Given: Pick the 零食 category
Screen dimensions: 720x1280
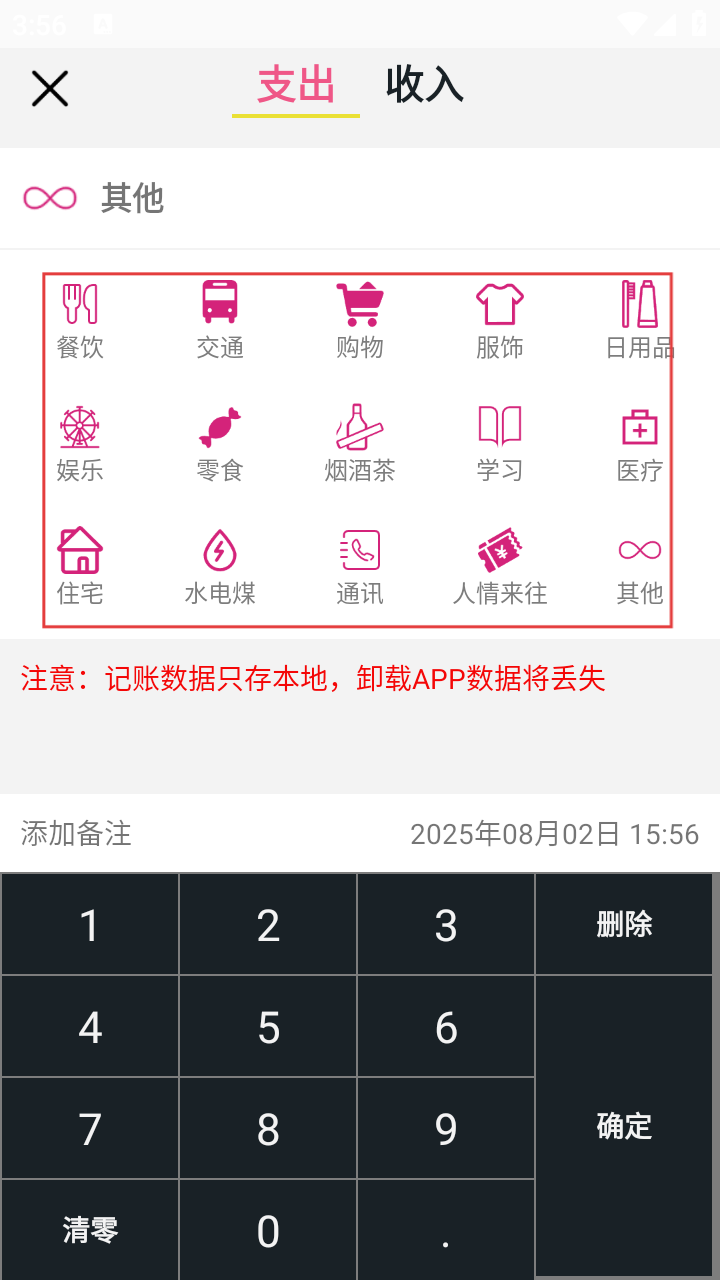Looking at the screenshot, I should coord(220,443).
